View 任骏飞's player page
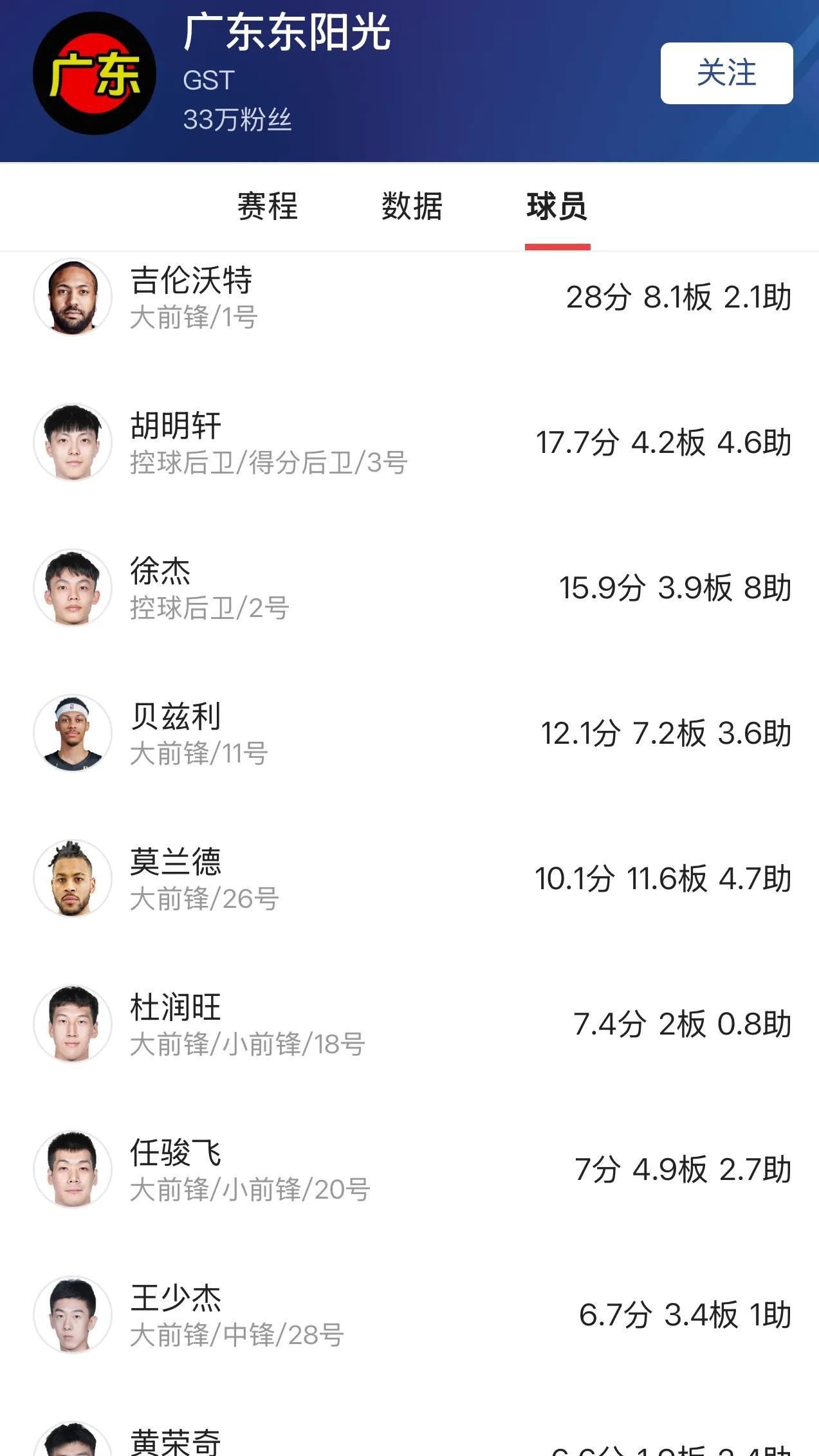 click(409, 1170)
